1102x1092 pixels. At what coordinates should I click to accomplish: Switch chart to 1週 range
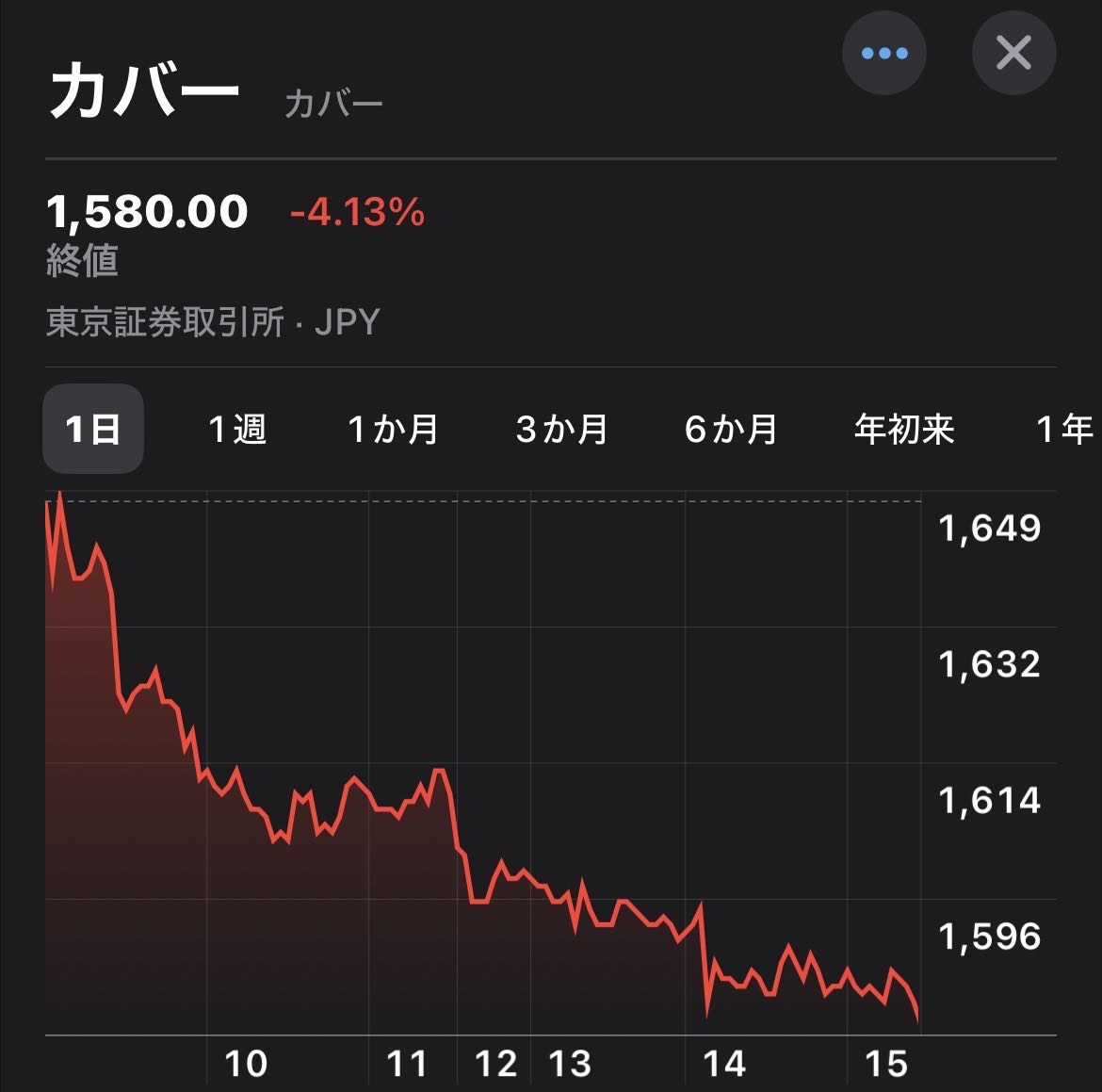[237, 430]
